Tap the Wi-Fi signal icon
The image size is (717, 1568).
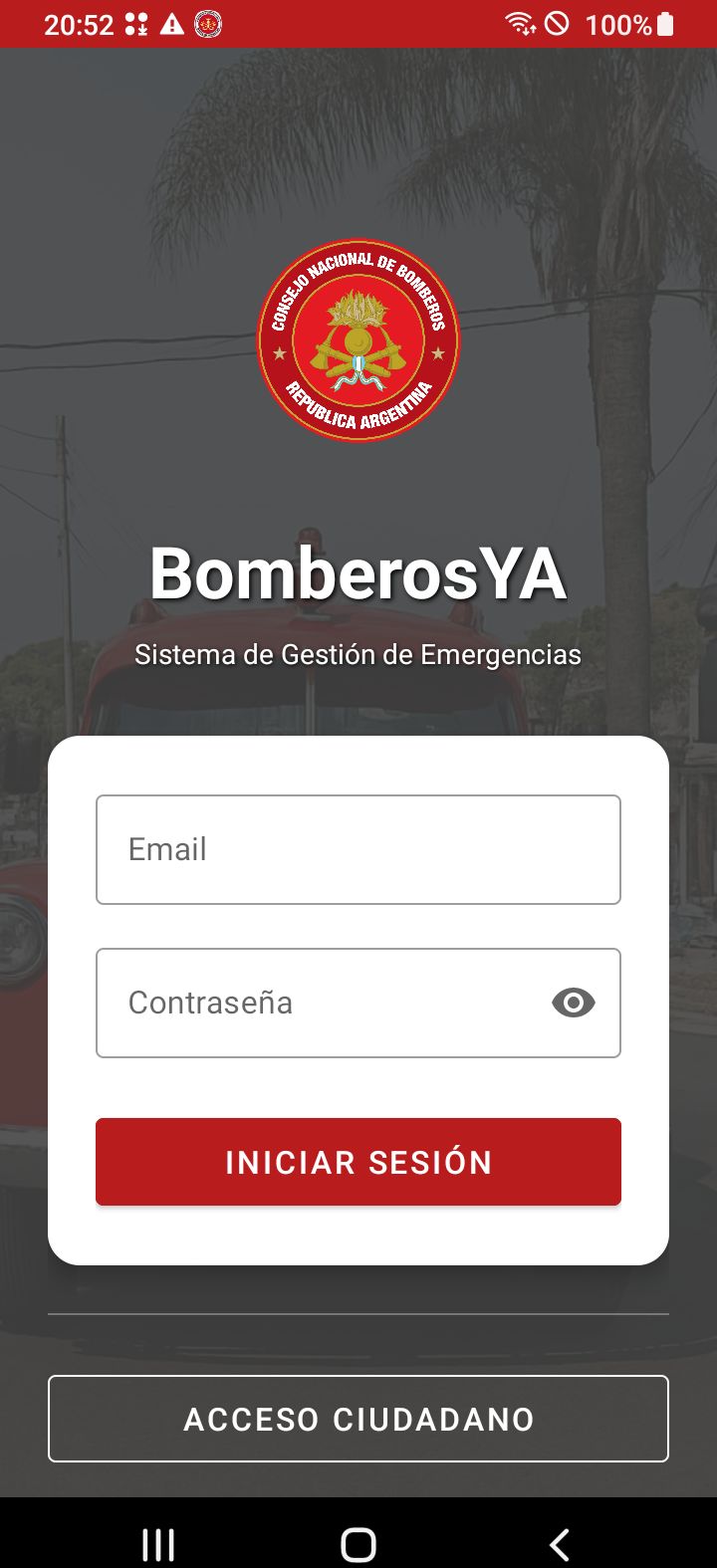(x=521, y=24)
